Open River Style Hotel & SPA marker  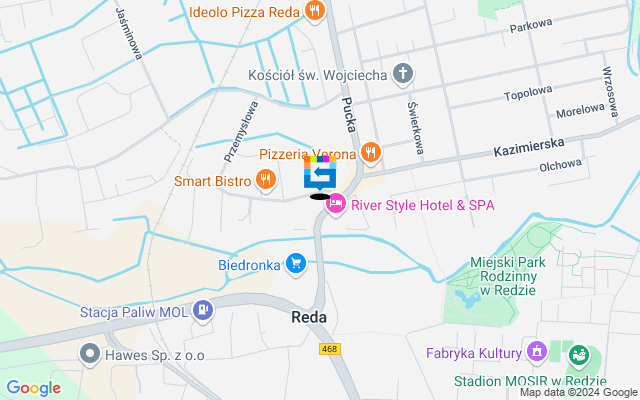click(336, 204)
